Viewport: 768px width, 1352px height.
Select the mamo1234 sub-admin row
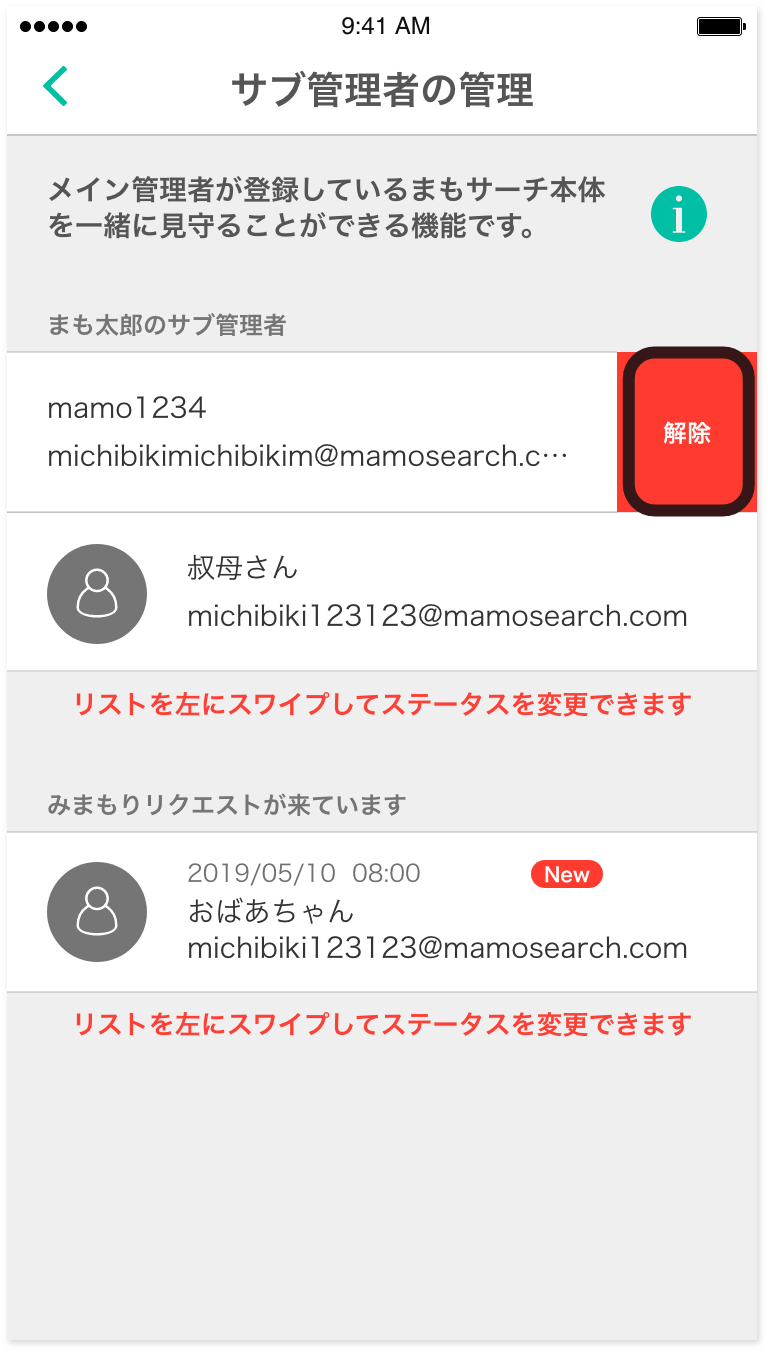312,432
